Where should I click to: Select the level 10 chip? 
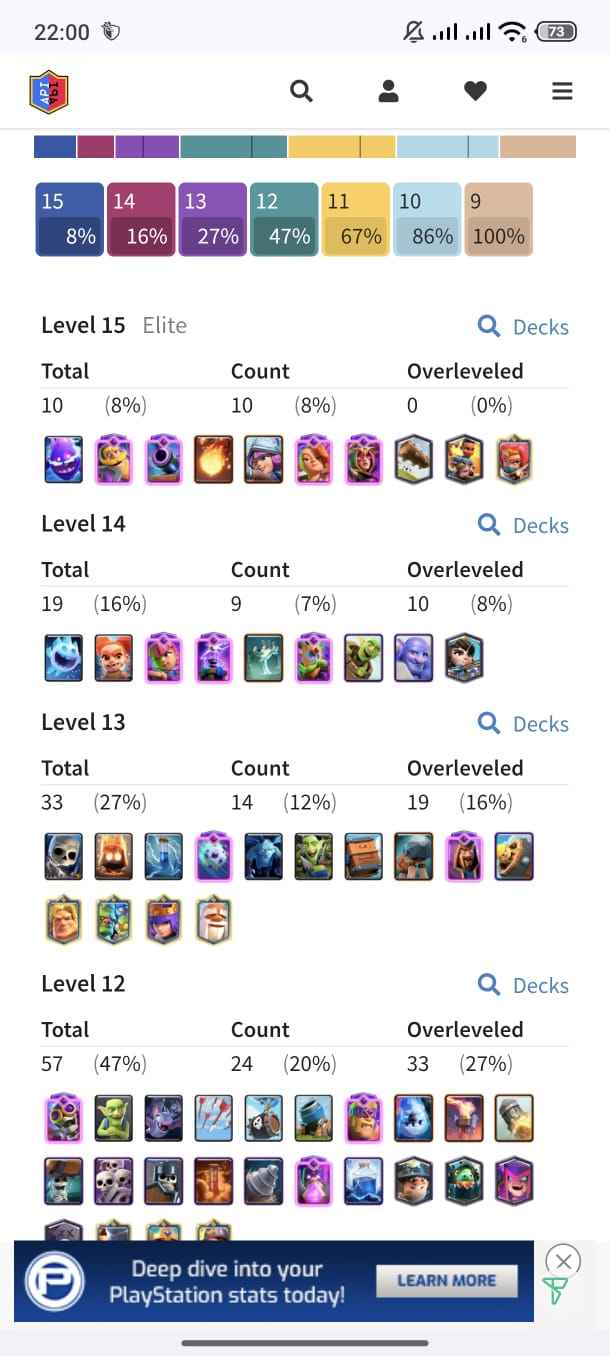(427, 219)
